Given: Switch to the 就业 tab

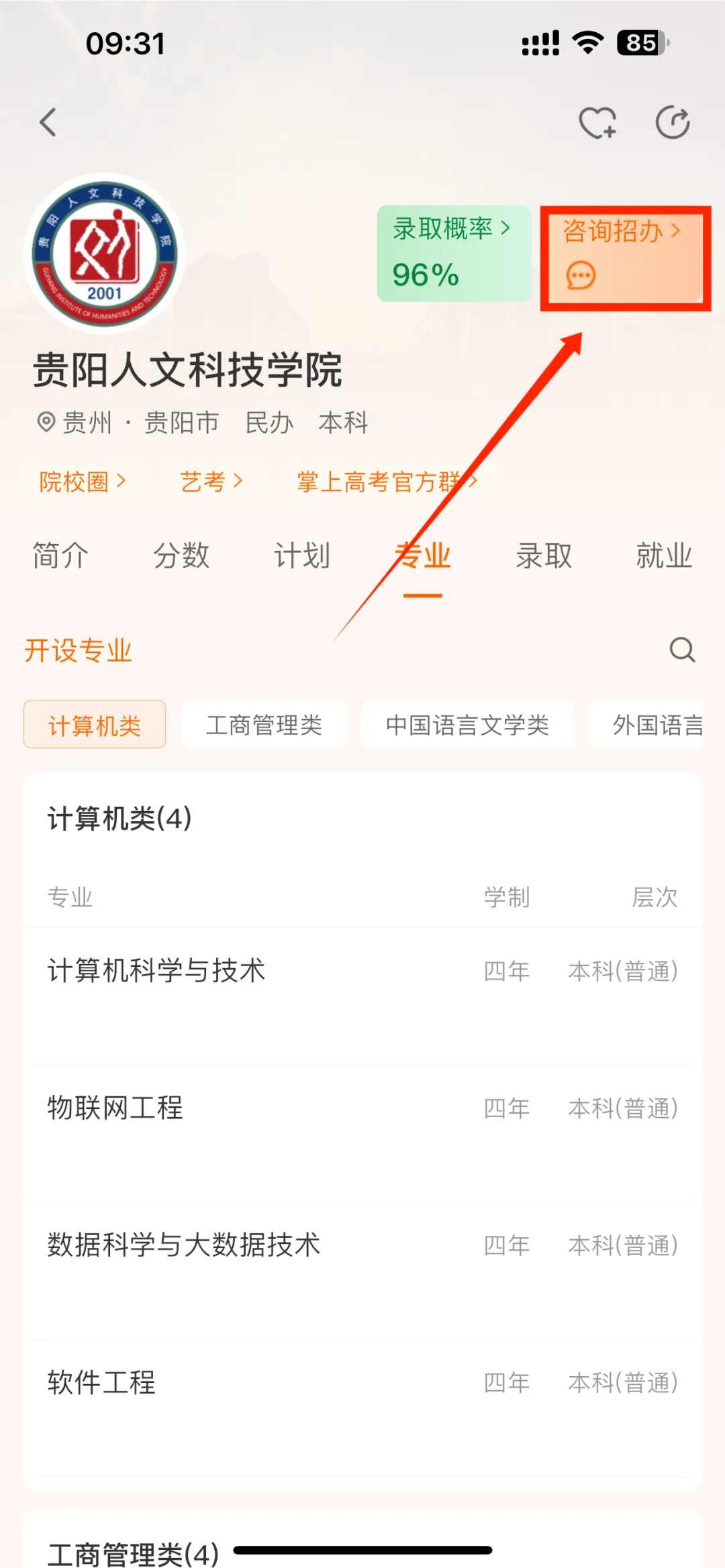Looking at the screenshot, I should click(663, 556).
